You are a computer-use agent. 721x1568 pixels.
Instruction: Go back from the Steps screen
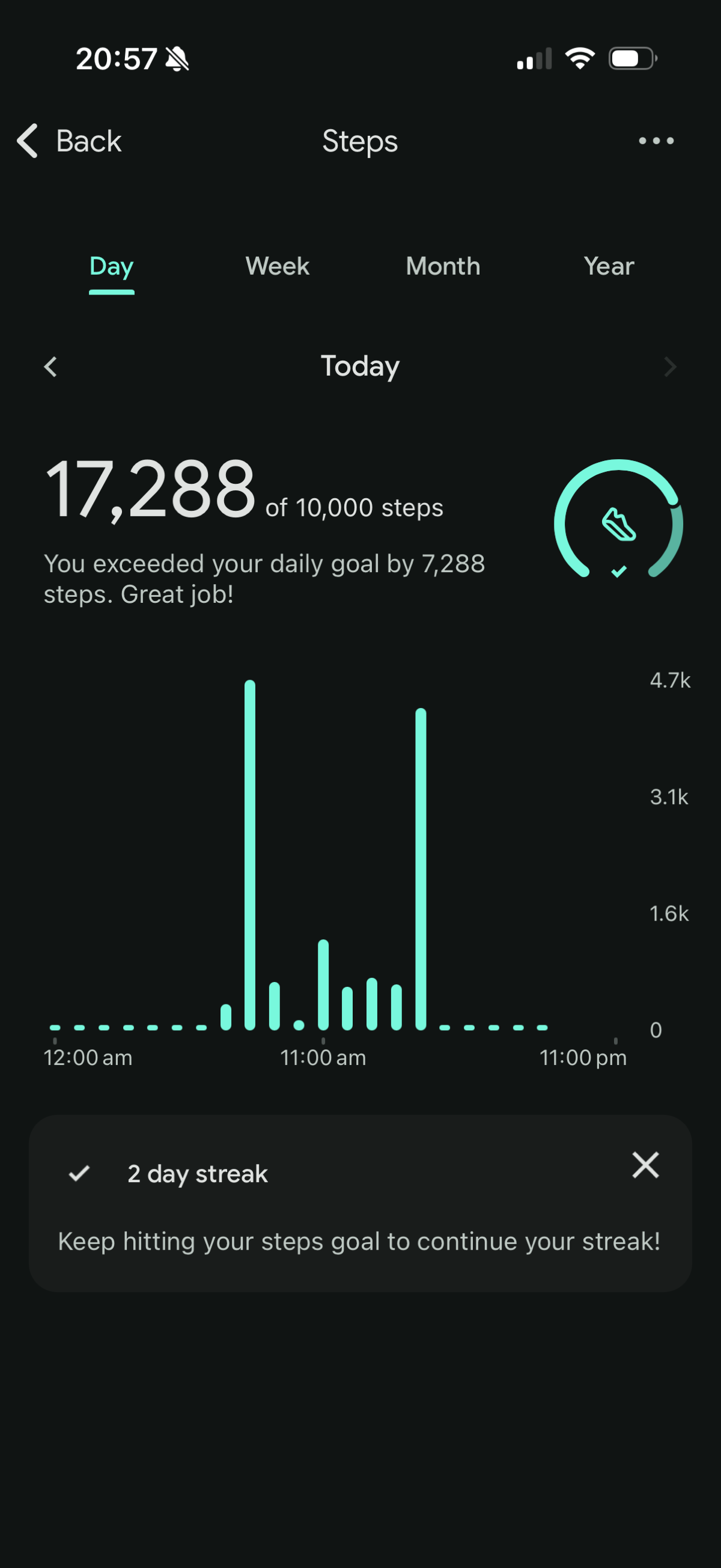tap(68, 141)
